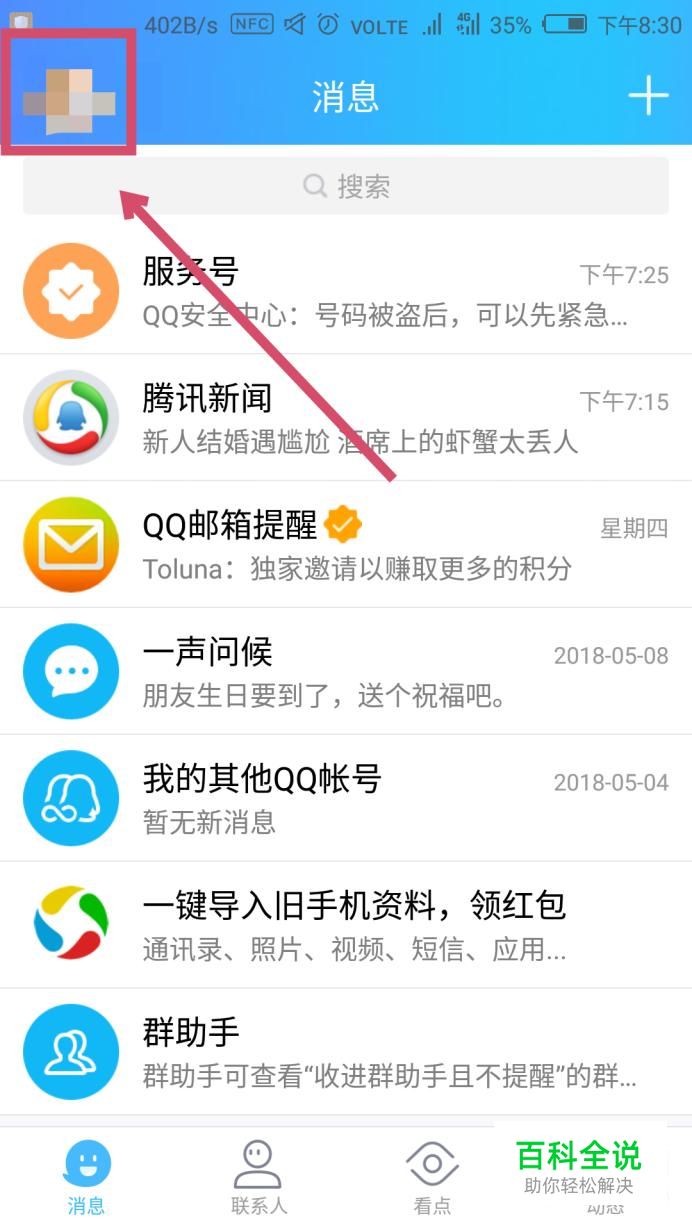The height and width of the screenshot is (1230, 692).
Task: Switch to the 看点 tab
Action: 432,1177
